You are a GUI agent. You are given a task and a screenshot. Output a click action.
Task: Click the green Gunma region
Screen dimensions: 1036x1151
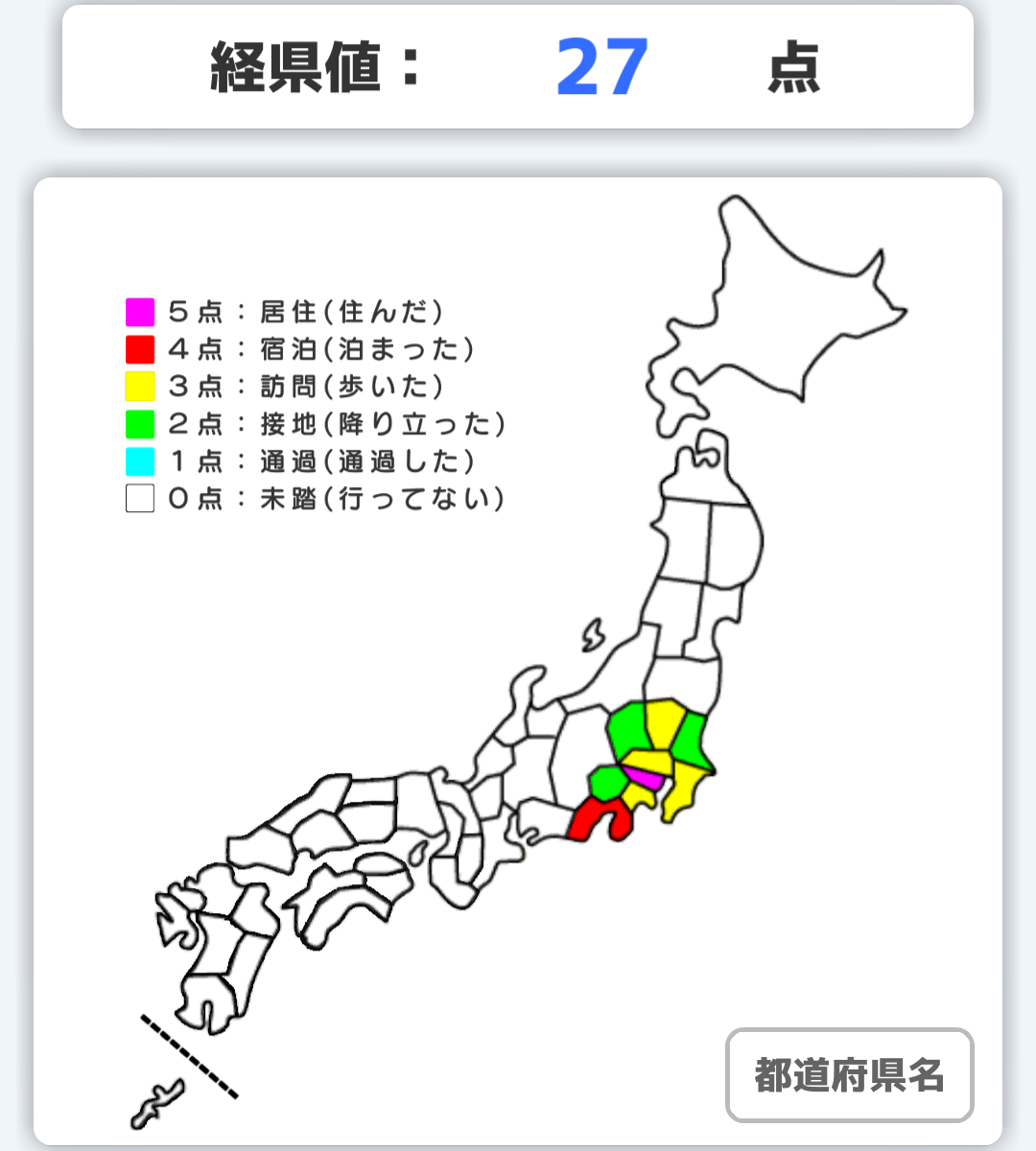click(628, 729)
